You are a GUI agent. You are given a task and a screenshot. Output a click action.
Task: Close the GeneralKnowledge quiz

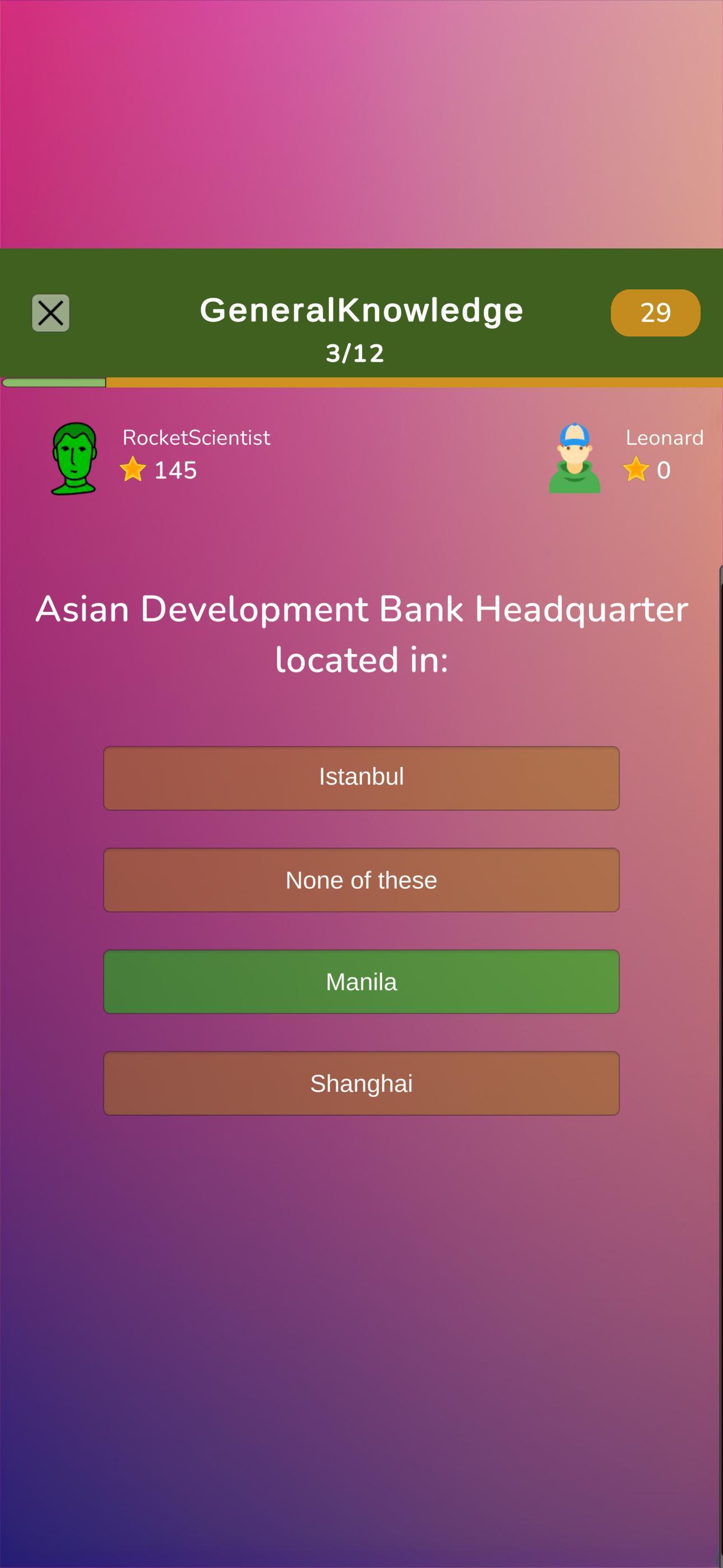tap(50, 313)
